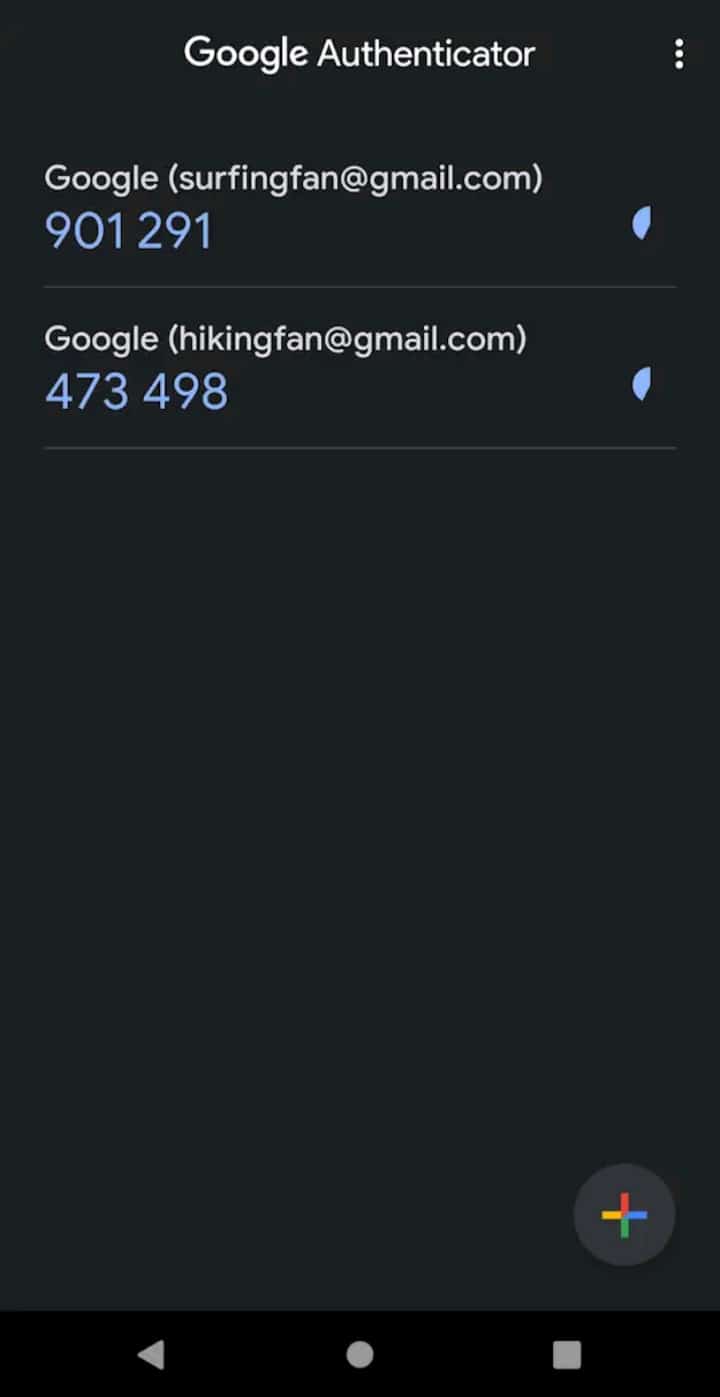The image size is (720, 1397).
Task: Go back using the system back button
Action: click(x=151, y=1354)
